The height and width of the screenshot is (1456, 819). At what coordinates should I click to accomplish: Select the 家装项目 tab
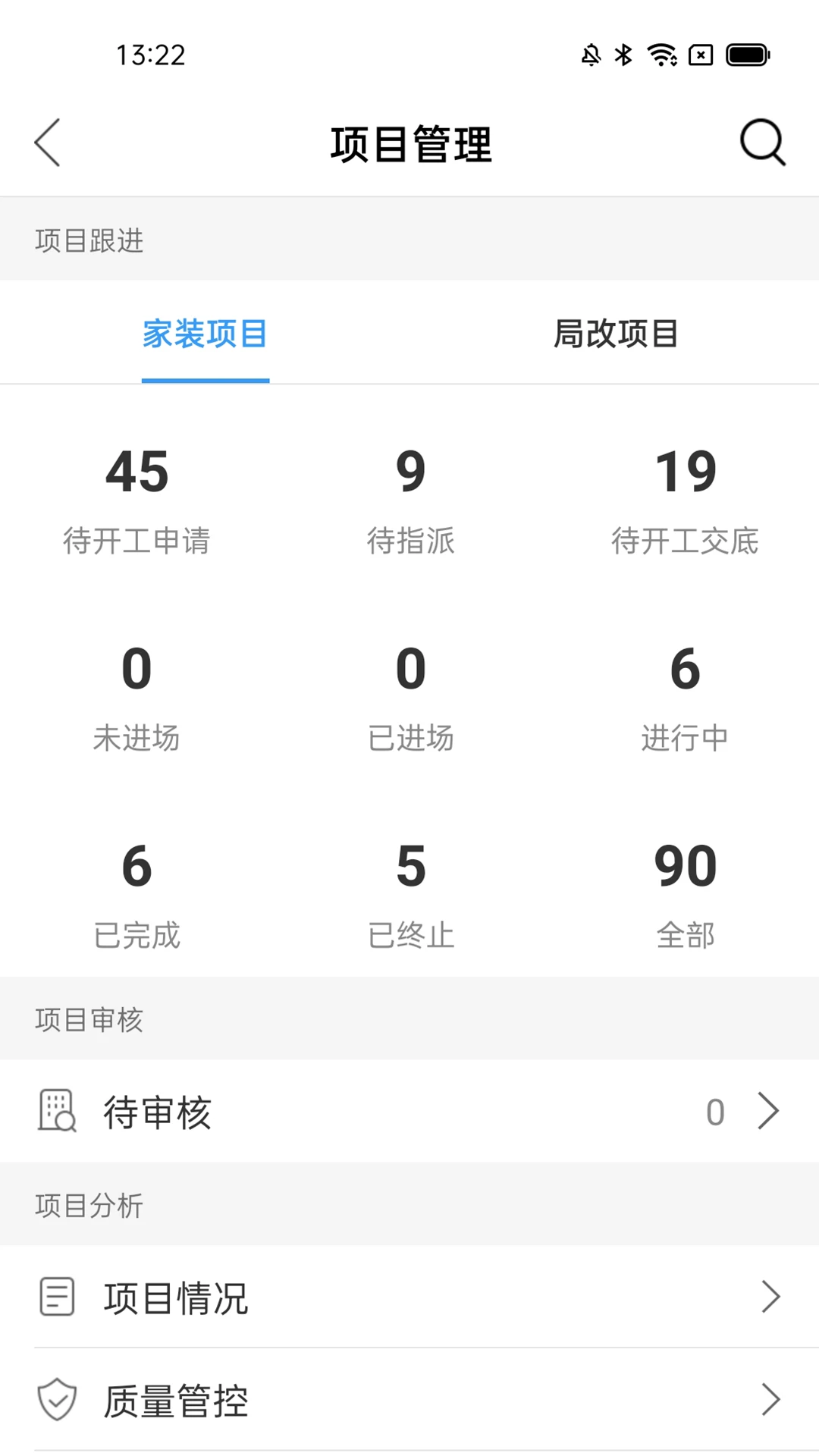205,334
